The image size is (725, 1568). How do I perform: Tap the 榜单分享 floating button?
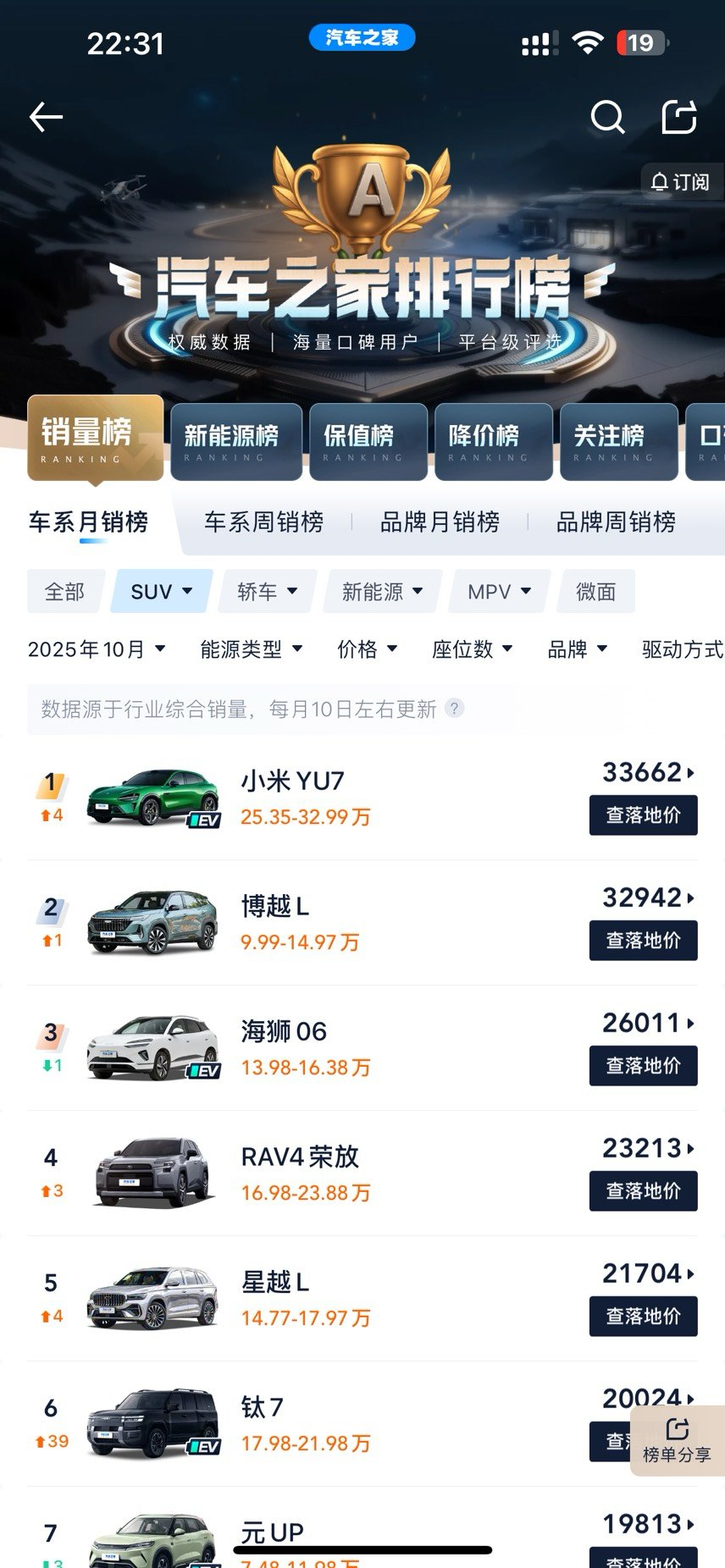click(x=677, y=1442)
